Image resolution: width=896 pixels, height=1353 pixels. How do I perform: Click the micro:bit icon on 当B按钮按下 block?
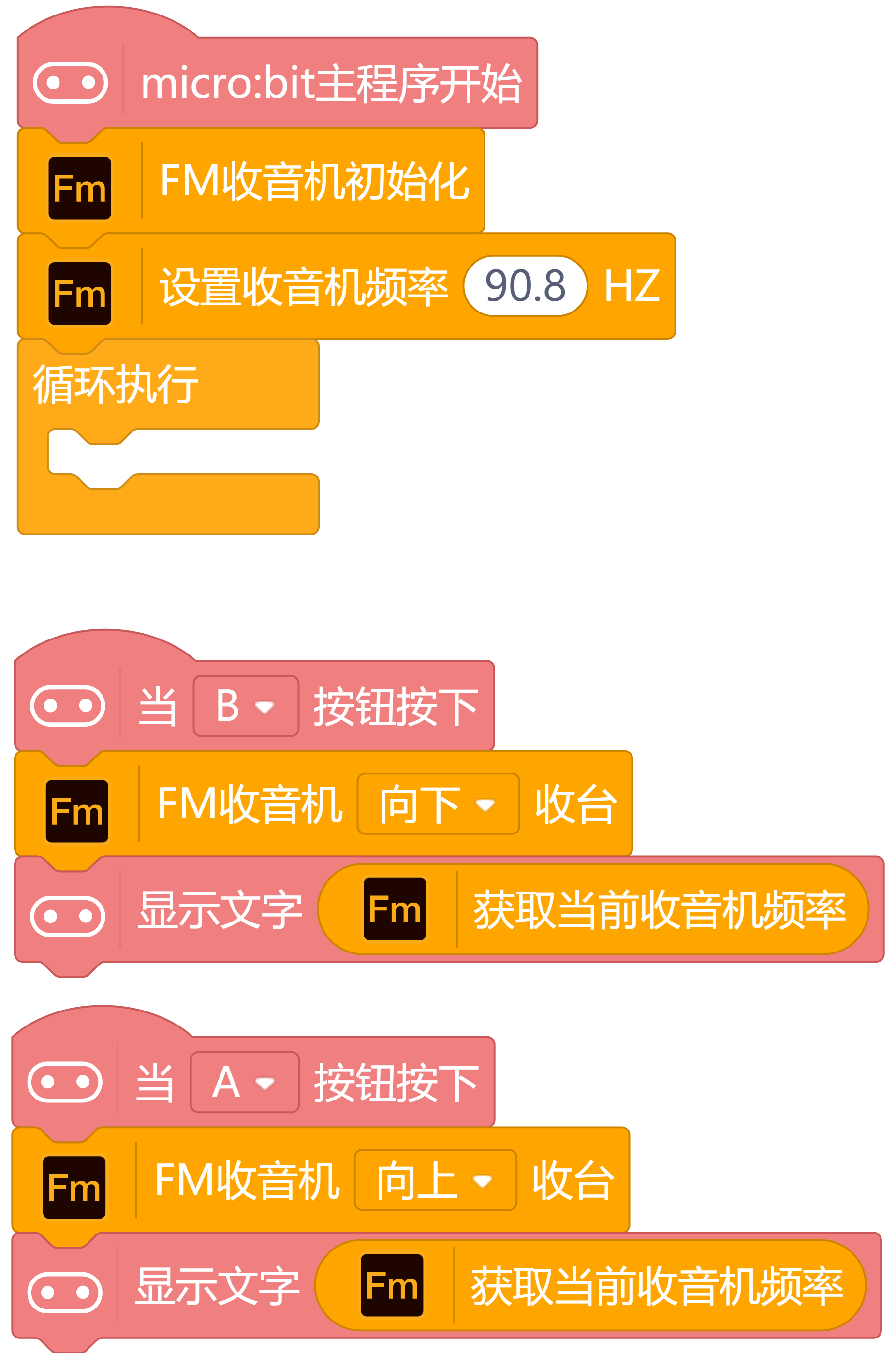[69, 705]
